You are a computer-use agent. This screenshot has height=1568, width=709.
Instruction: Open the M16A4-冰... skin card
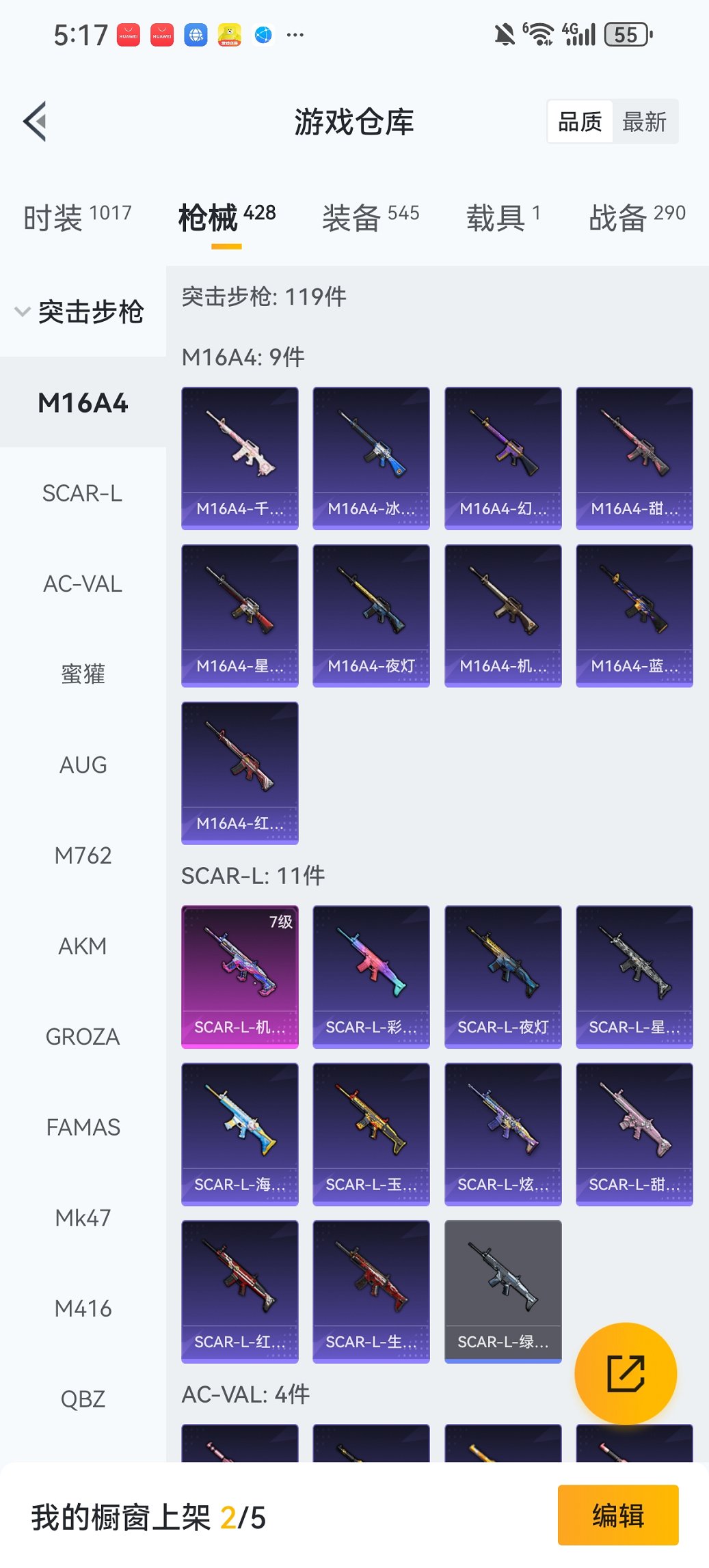click(371, 458)
